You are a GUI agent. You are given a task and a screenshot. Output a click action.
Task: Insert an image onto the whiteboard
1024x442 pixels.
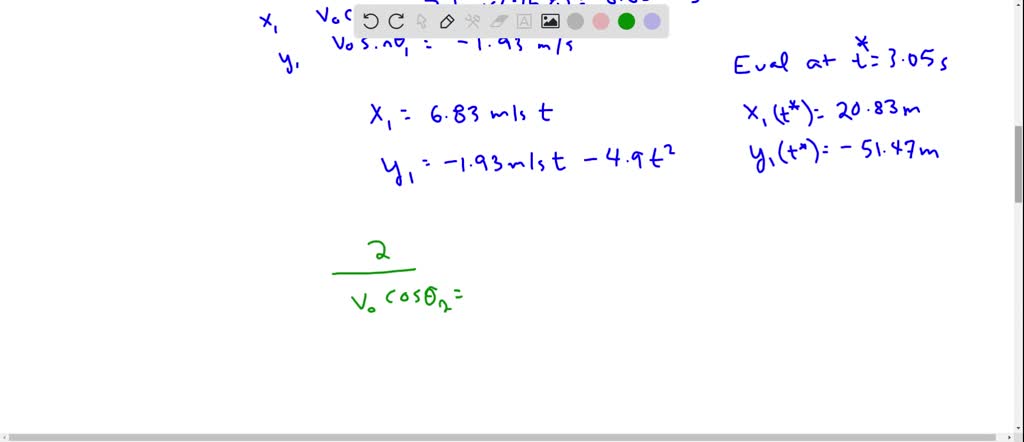(x=550, y=21)
